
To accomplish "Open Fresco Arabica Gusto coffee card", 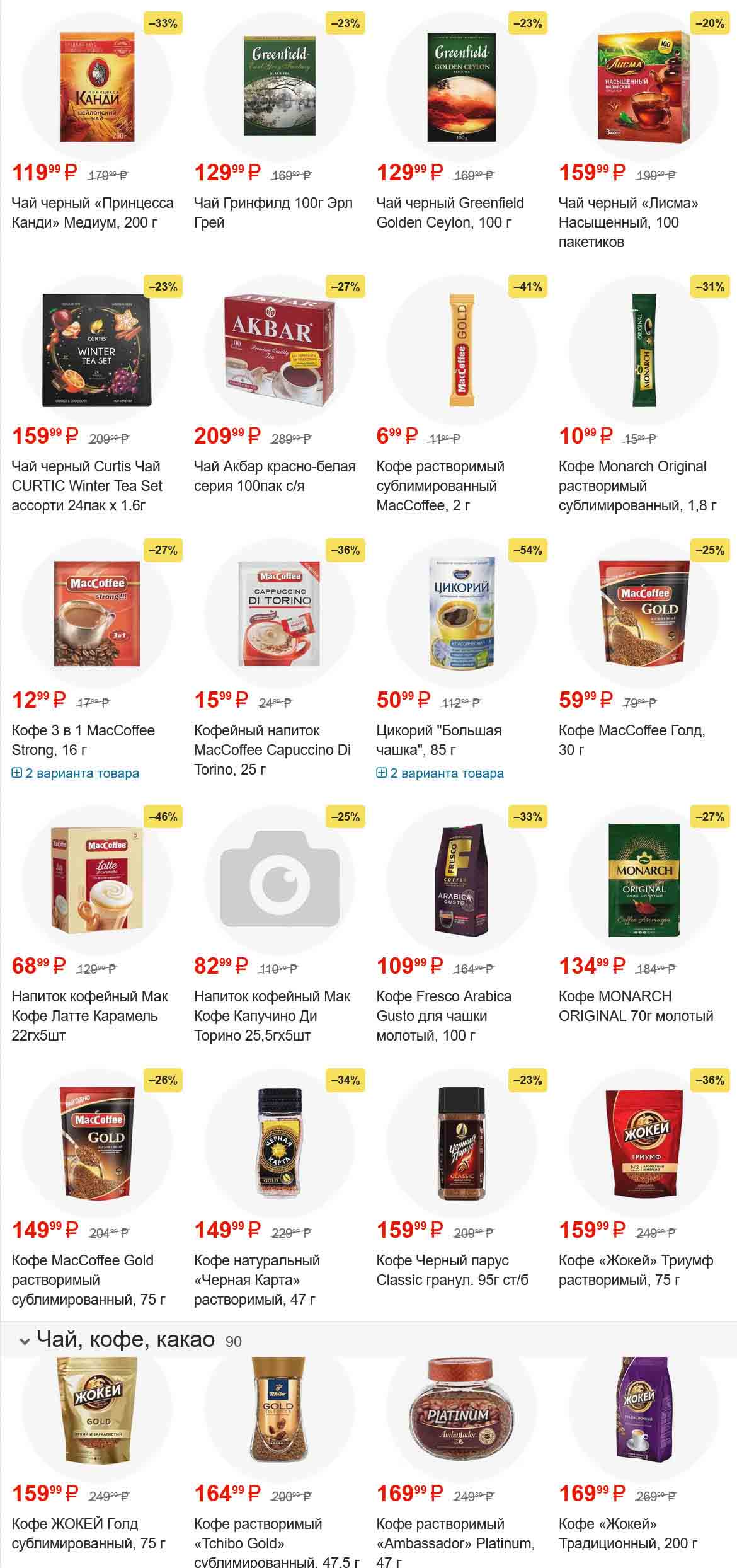I will [x=443, y=1015].
